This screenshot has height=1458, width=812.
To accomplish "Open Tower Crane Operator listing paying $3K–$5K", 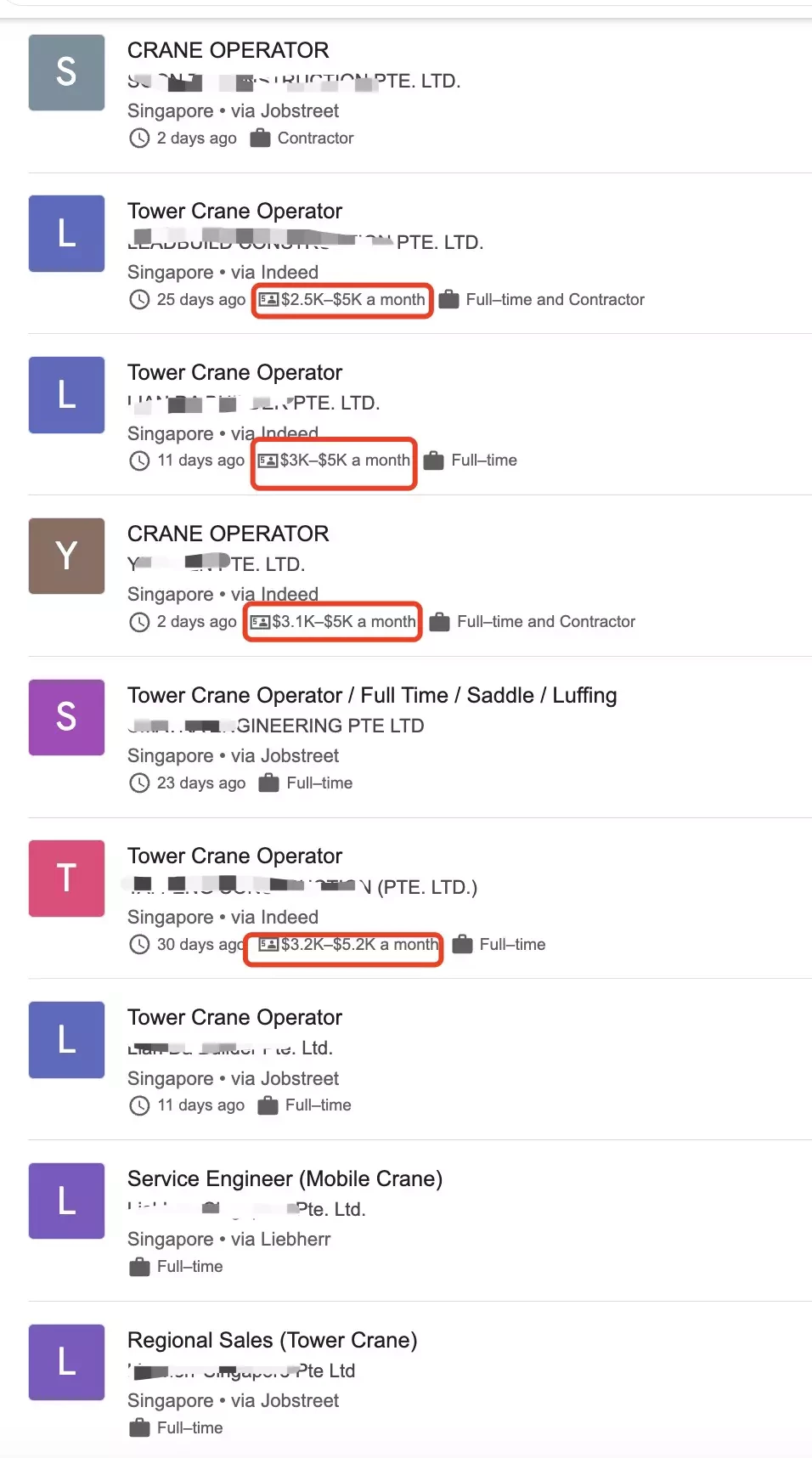I will (234, 372).
